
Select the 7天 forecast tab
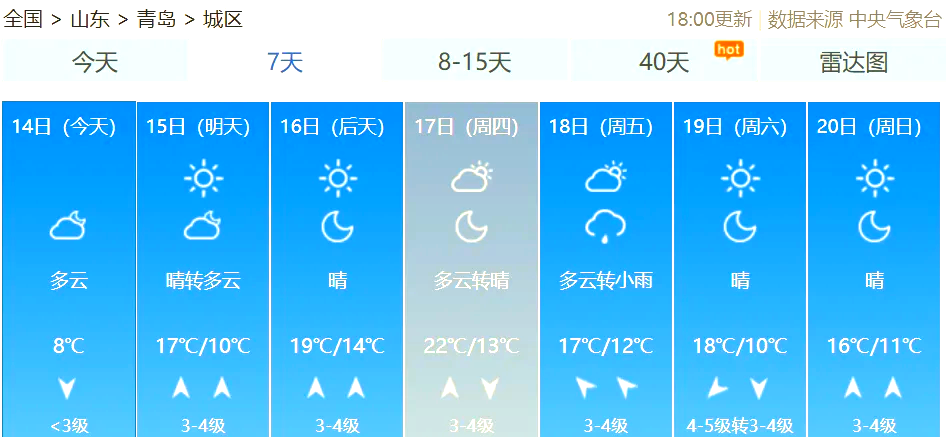285,62
